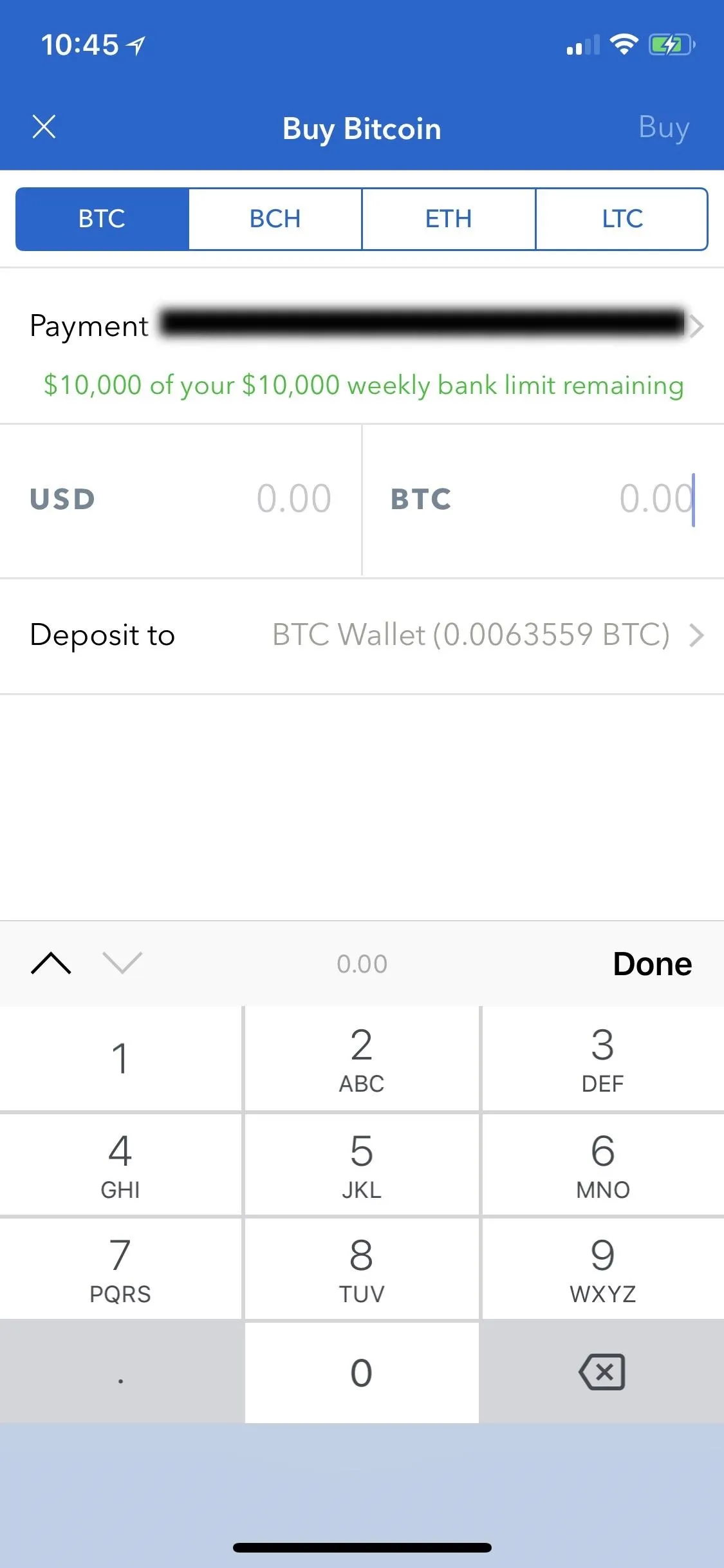This screenshot has height=1568, width=724.
Task: Enter digit 5 on the keypad
Action: pos(362,1164)
